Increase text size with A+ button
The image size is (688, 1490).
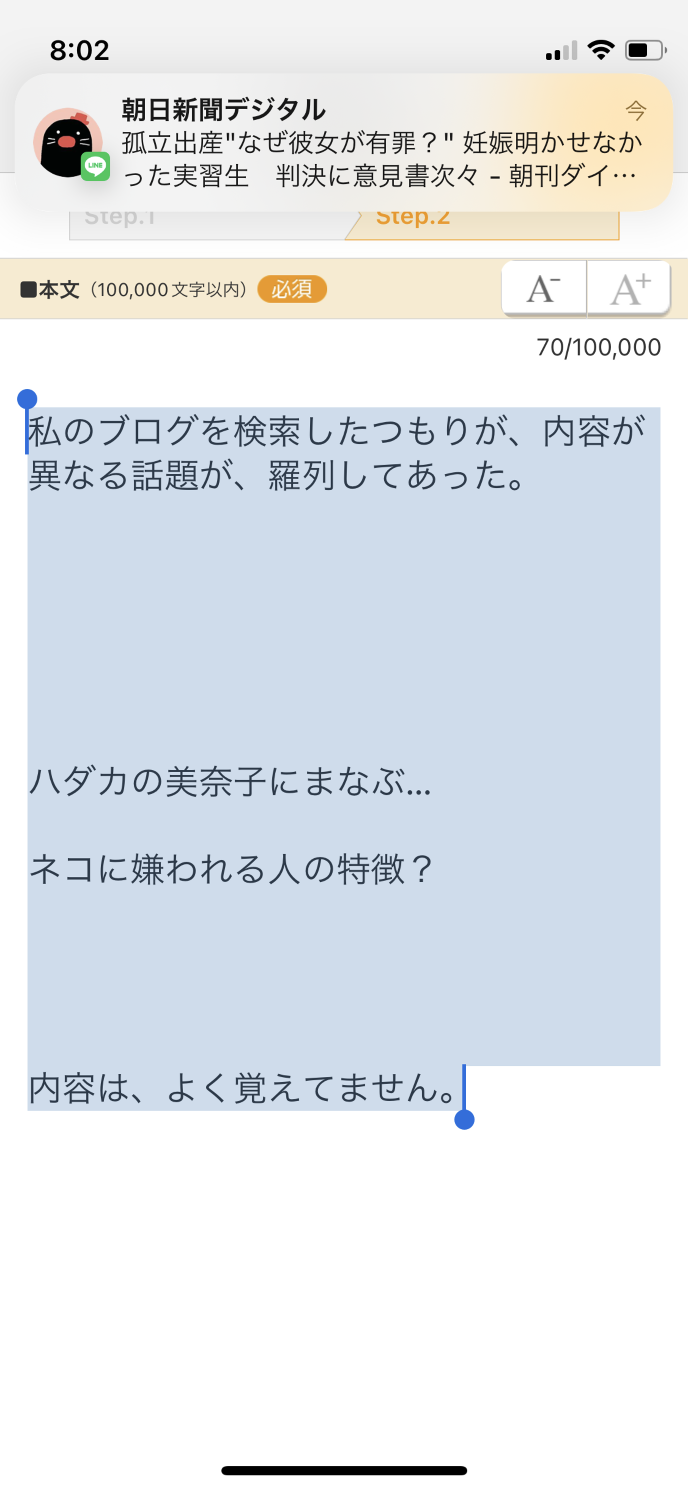coord(630,289)
